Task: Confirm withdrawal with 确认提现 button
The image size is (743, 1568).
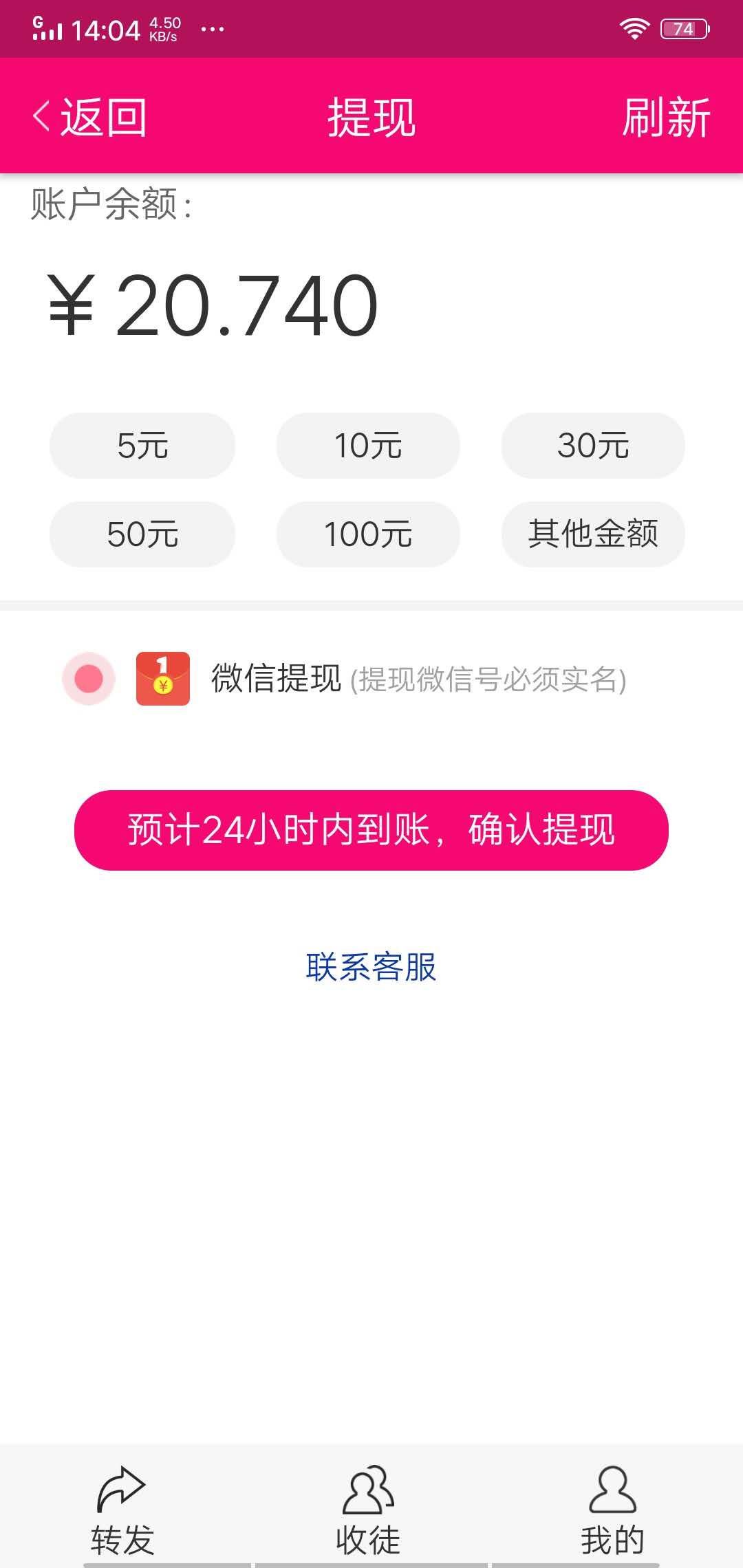Action: point(371,830)
